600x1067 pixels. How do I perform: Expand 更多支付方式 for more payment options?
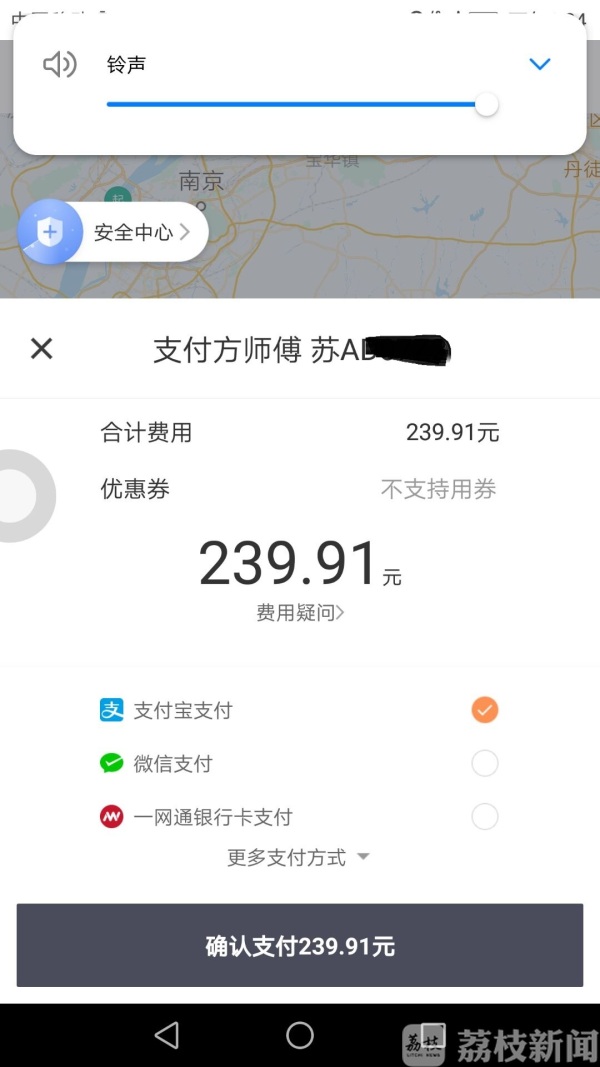coord(298,857)
